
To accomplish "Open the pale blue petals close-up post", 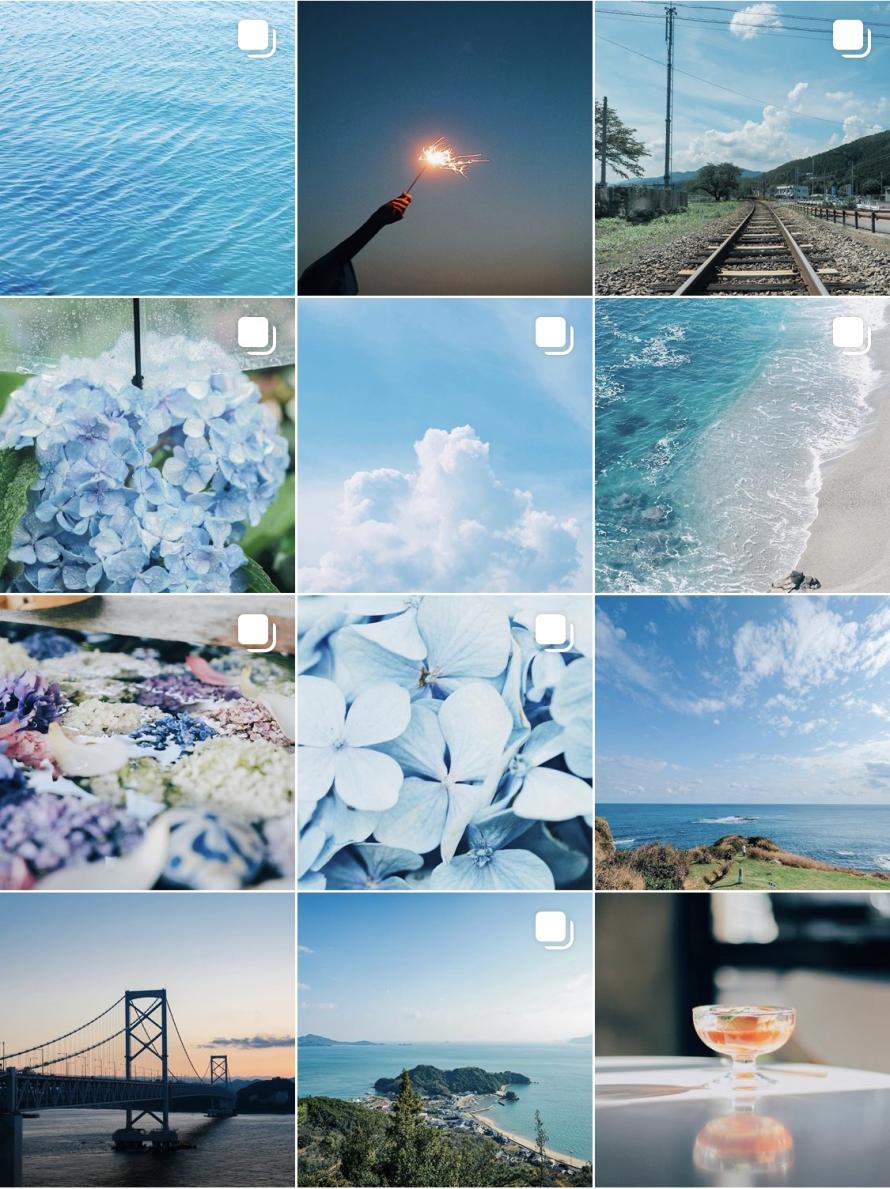I will pyautogui.click(x=444, y=742).
